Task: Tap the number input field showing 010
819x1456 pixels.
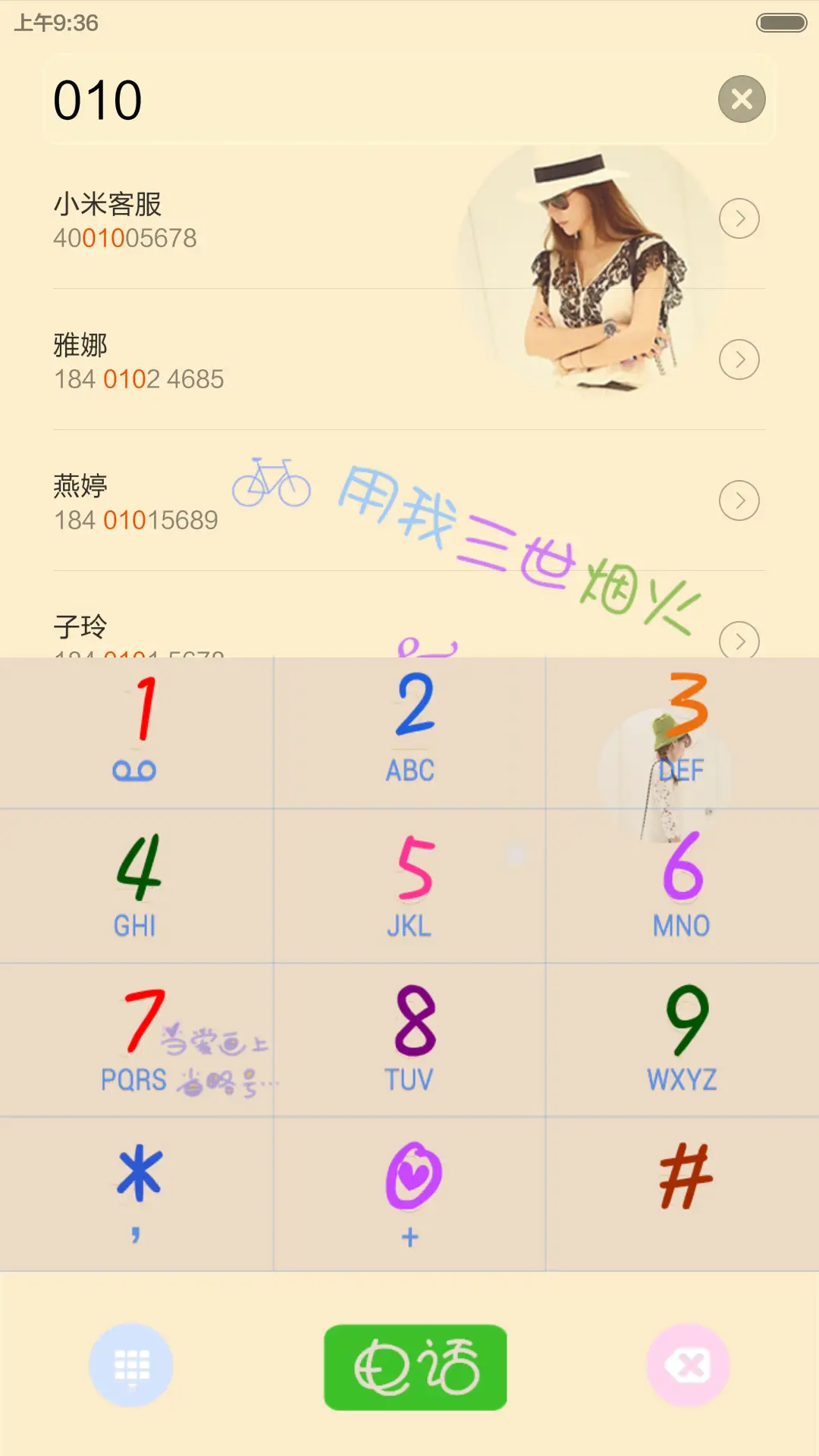Action: coord(341,99)
